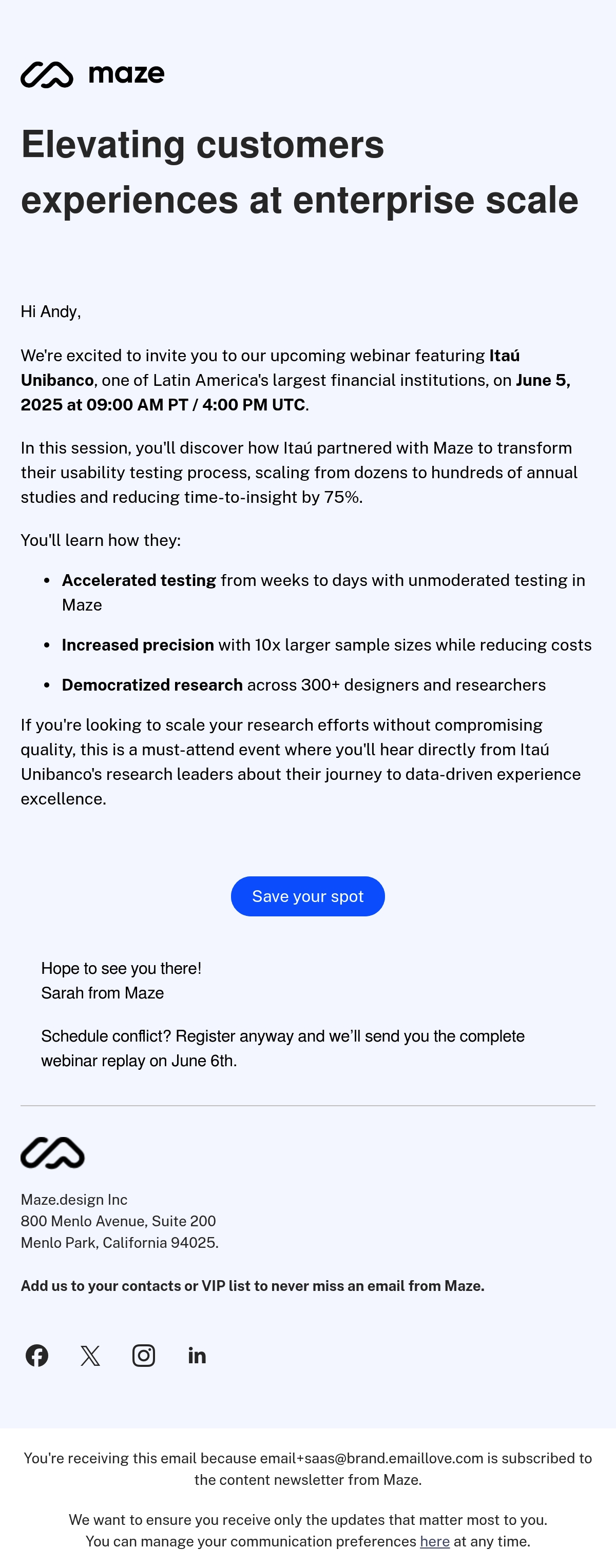Open the 'here' communication preferences link
616x1568 pixels.
pyautogui.click(x=435, y=1541)
